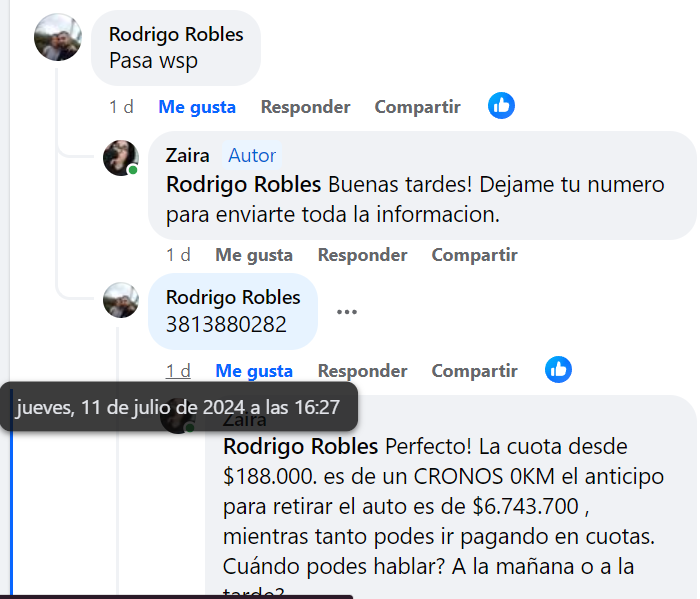Viewport: 700px width, 599px height.
Task: Open Rodrigo's avatar on "Pasa wsp" comment
Action: point(57,37)
